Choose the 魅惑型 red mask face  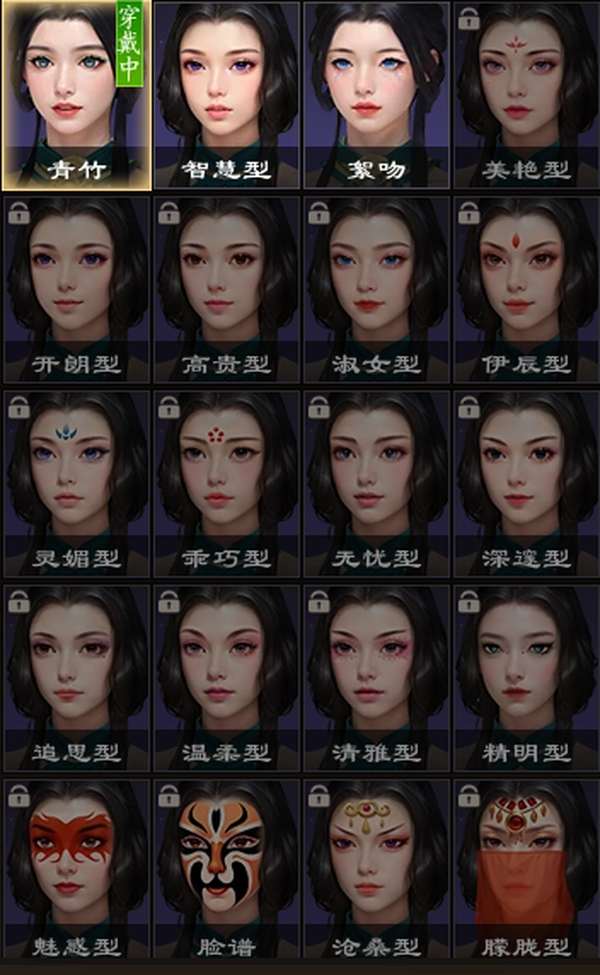pos(76,869)
